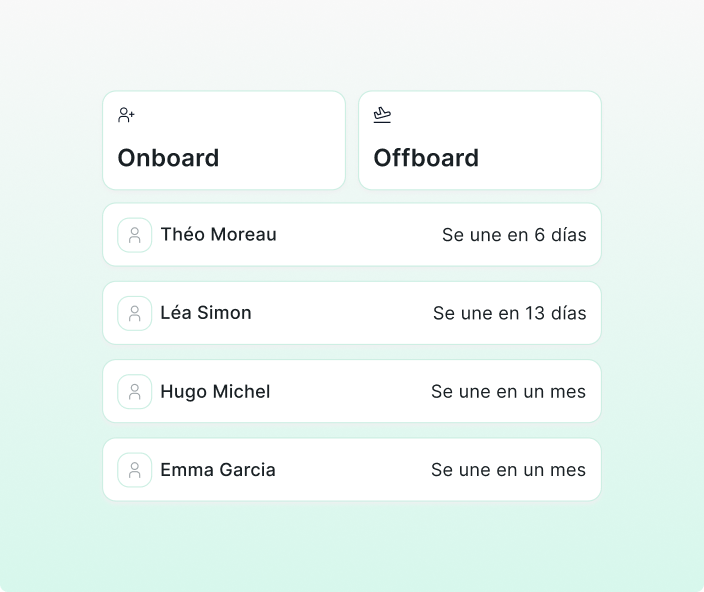This screenshot has height=592, width=704.
Task: Open the Onboard card
Action: click(x=223, y=141)
